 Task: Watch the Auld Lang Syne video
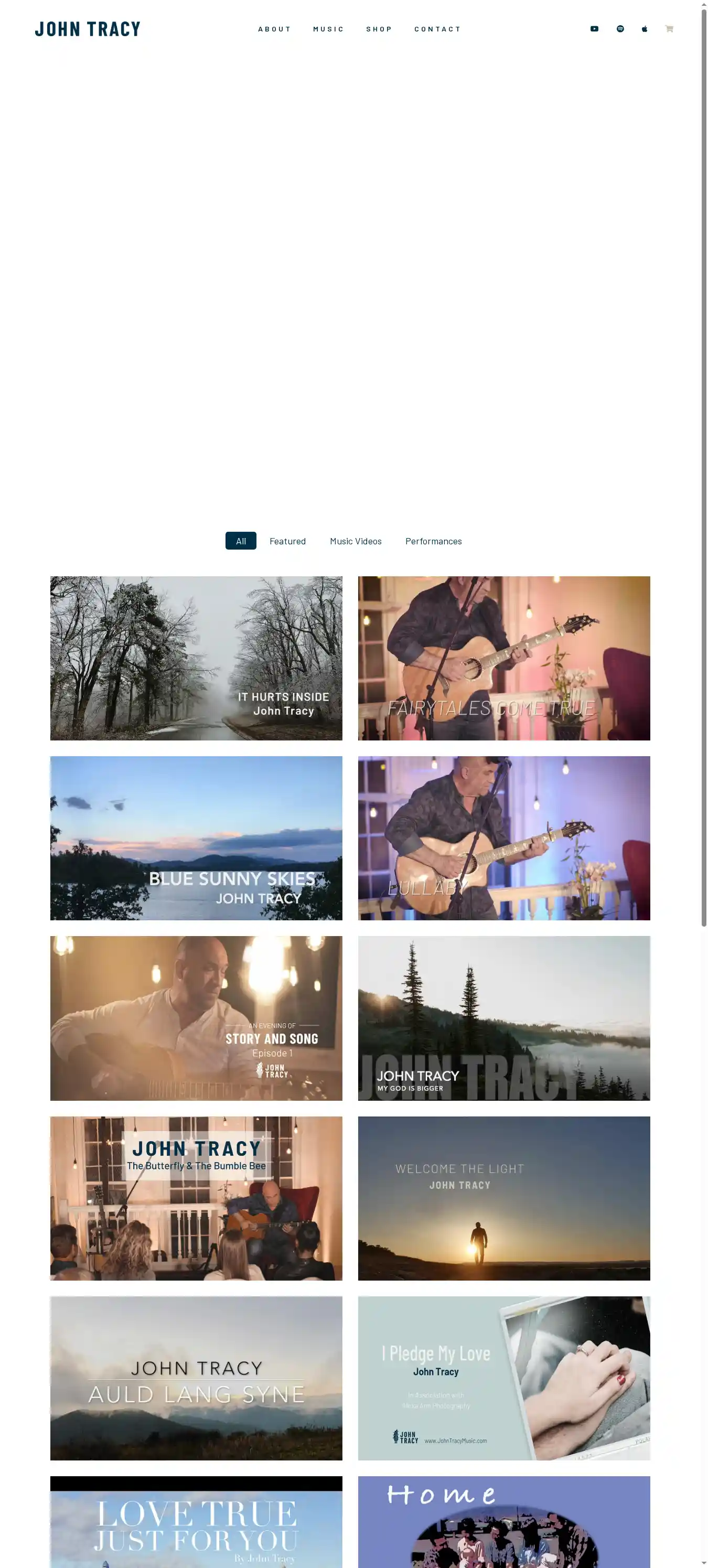tap(196, 1378)
